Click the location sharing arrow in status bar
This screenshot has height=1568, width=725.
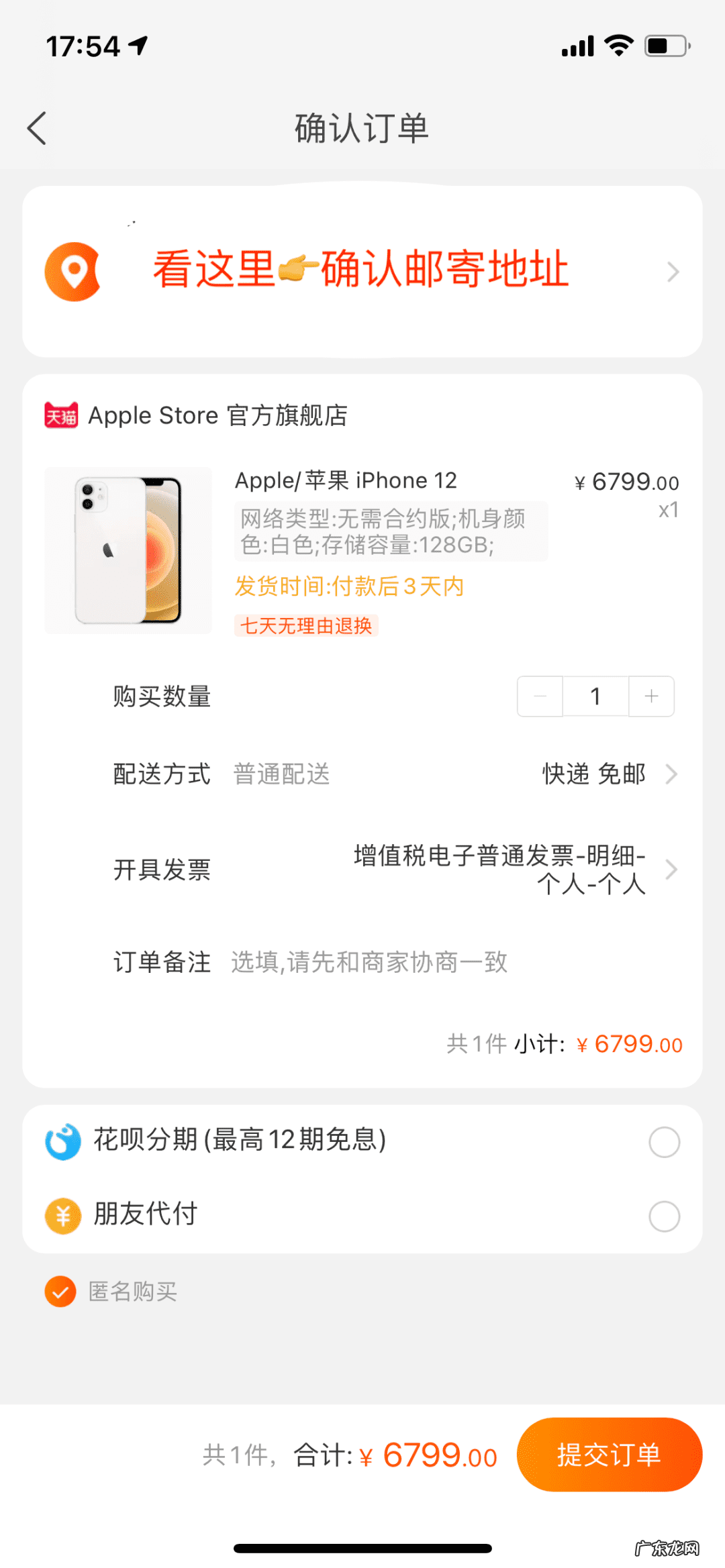138,44
